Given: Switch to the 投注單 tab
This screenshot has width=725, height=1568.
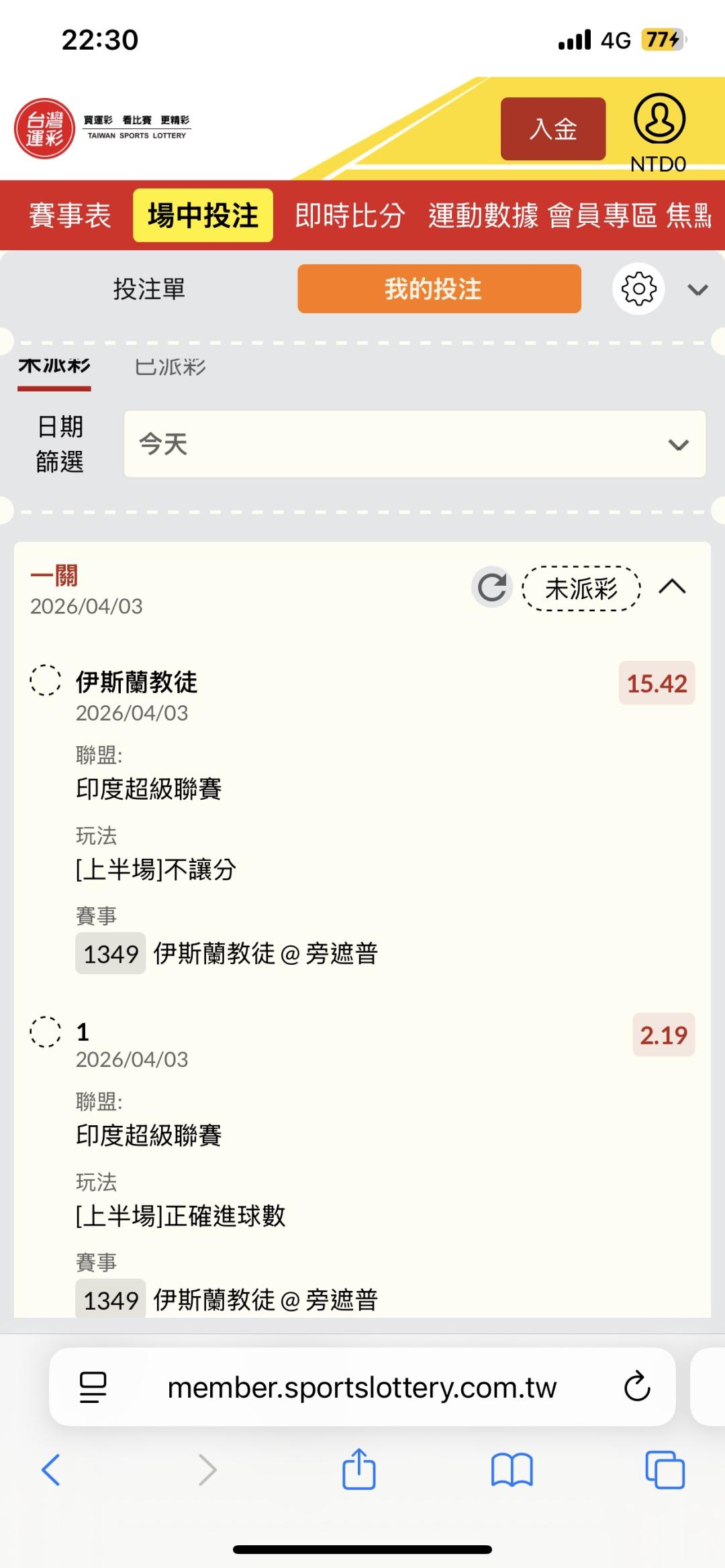Looking at the screenshot, I should pyautogui.click(x=149, y=289).
